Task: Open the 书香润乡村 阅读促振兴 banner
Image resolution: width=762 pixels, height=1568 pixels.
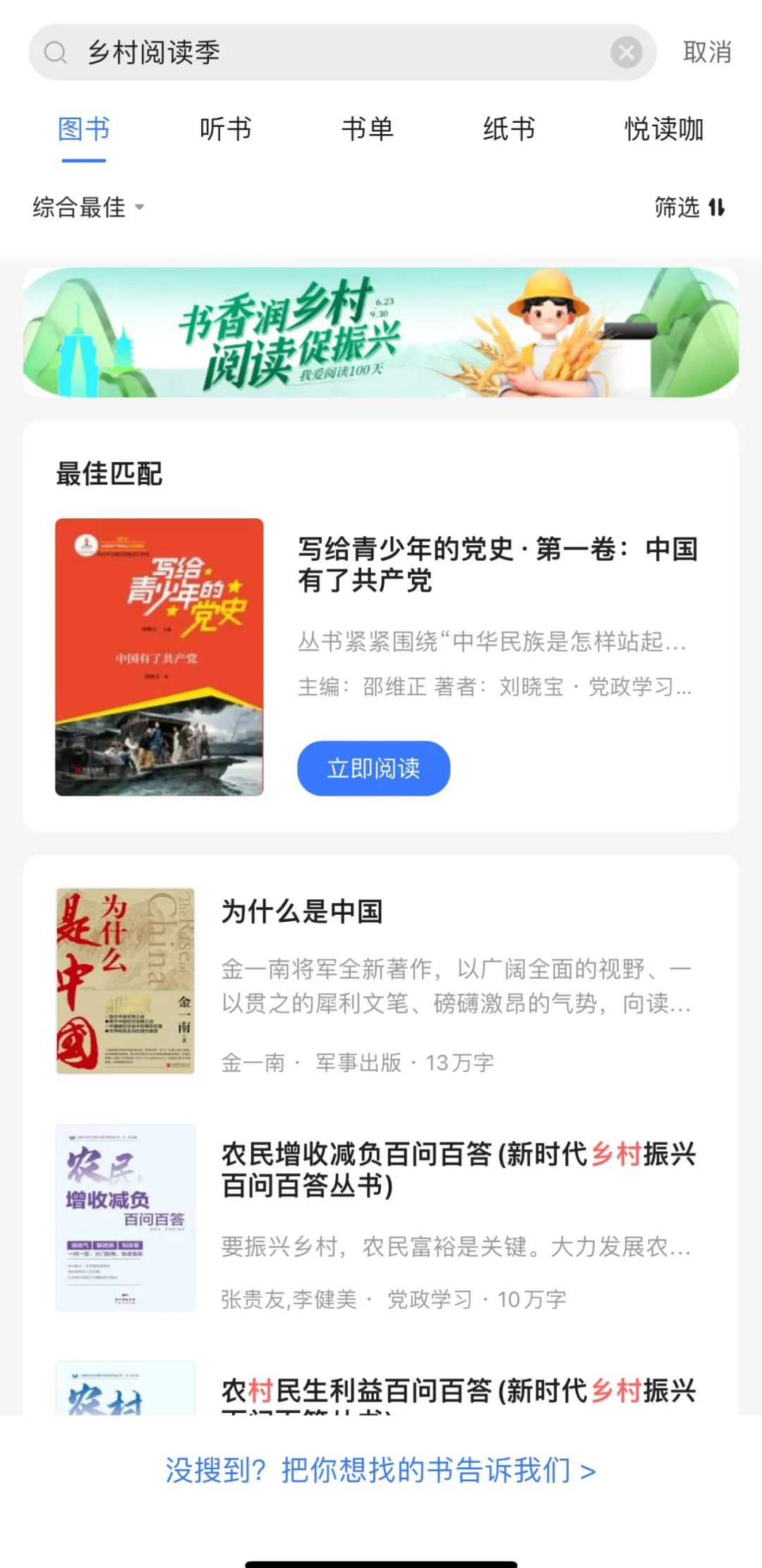Action: 381,332
